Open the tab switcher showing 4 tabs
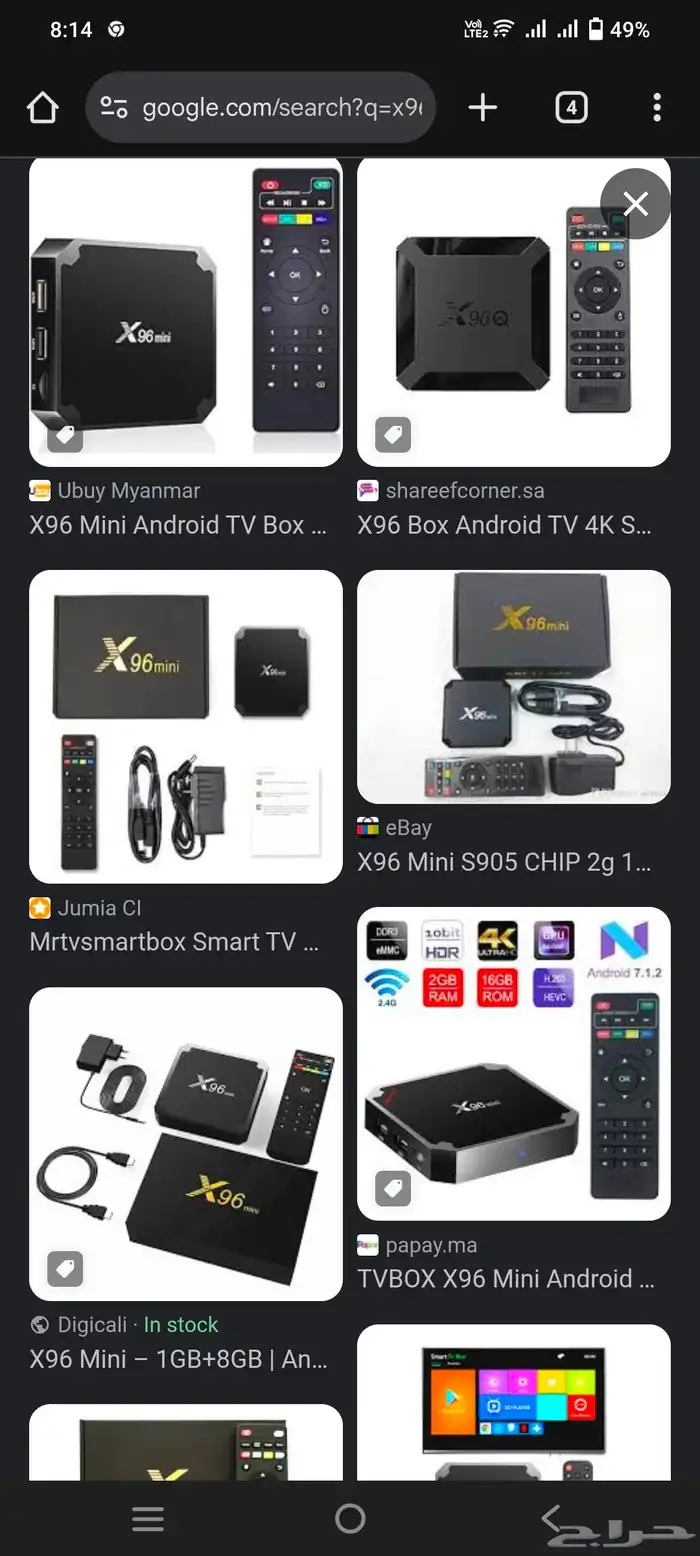700x1556 pixels. coord(571,108)
